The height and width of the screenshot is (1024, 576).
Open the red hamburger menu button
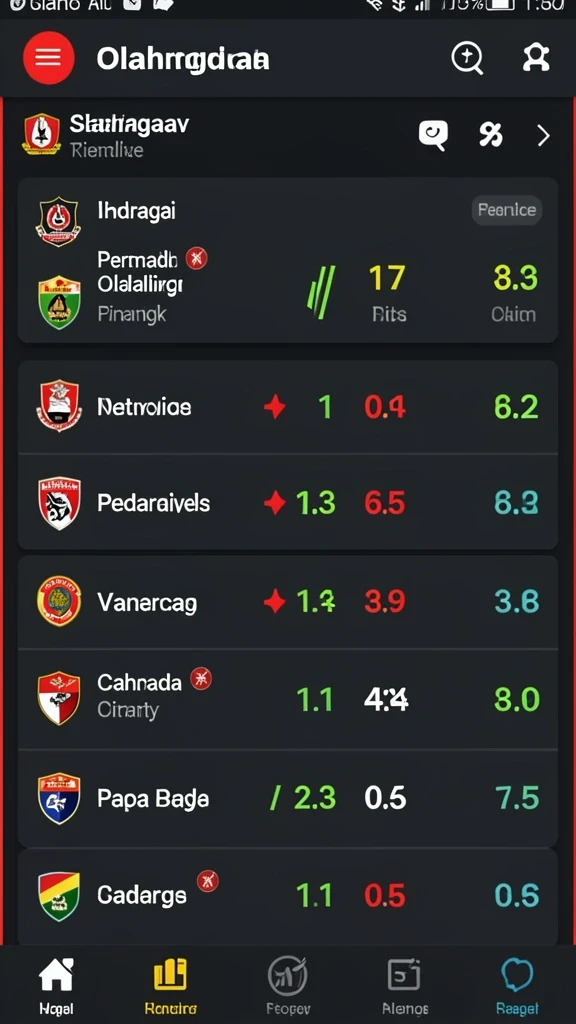[48, 59]
